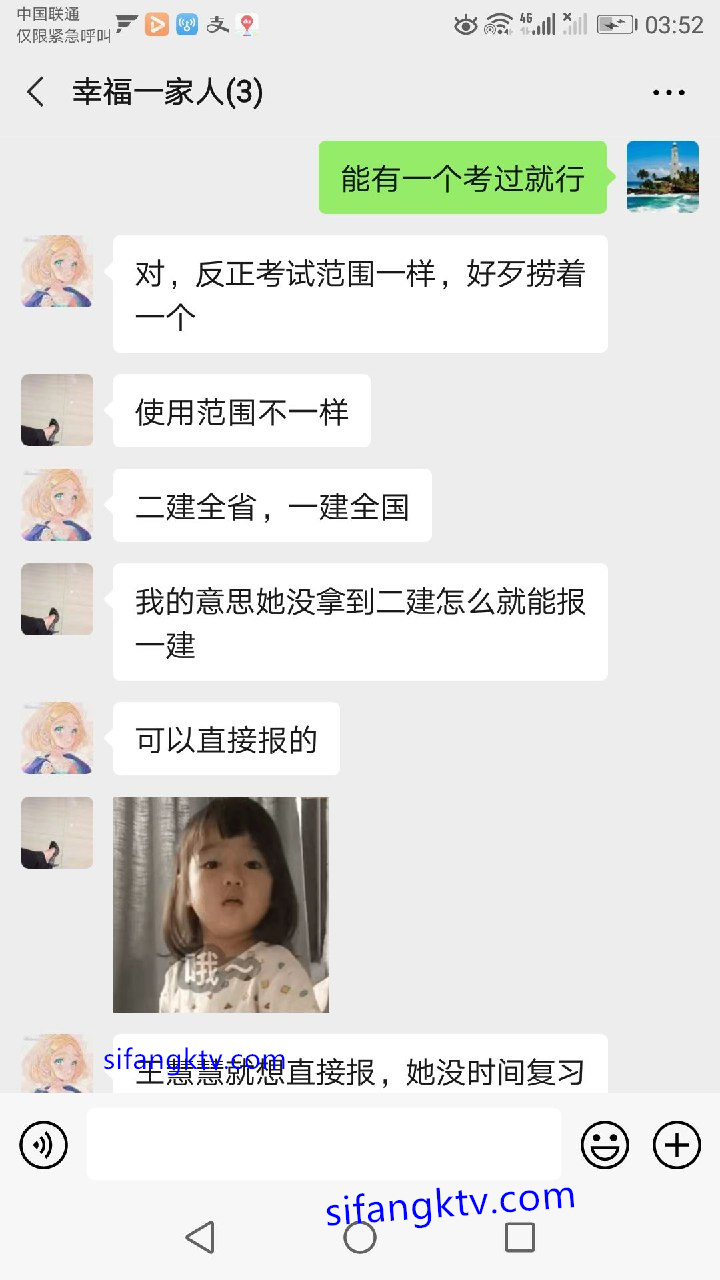This screenshot has width=720, height=1280.
Task: Open the plus attachment menu
Action: tap(677, 1145)
